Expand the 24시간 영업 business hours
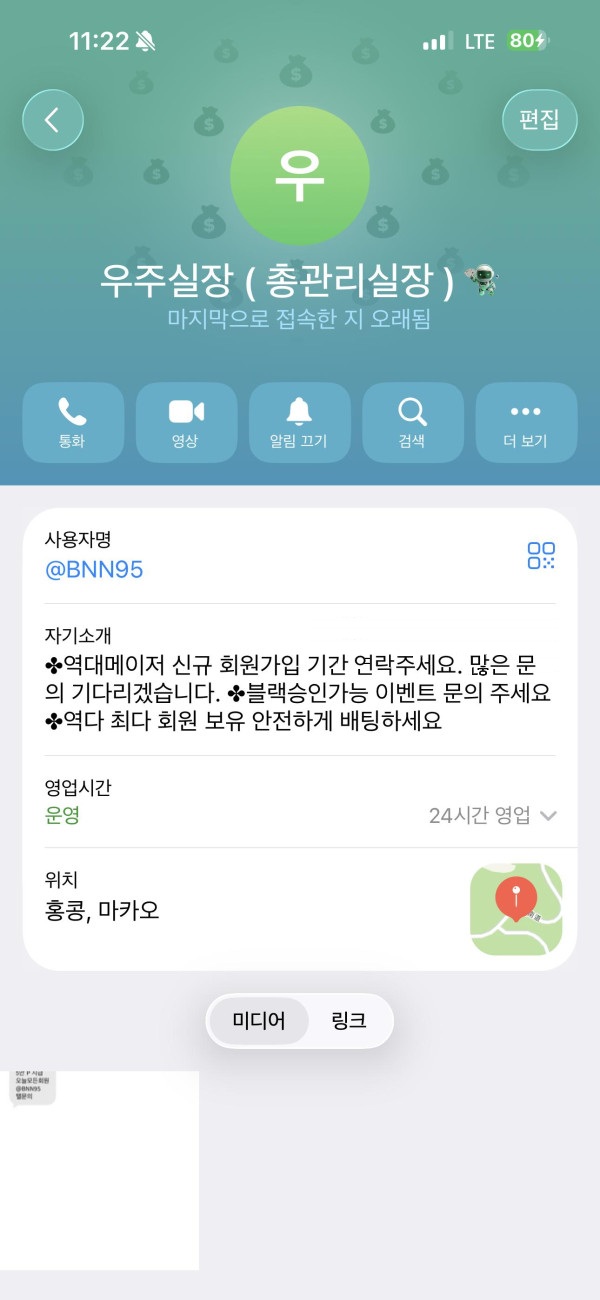 pyautogui.click(x=492, y=815)
